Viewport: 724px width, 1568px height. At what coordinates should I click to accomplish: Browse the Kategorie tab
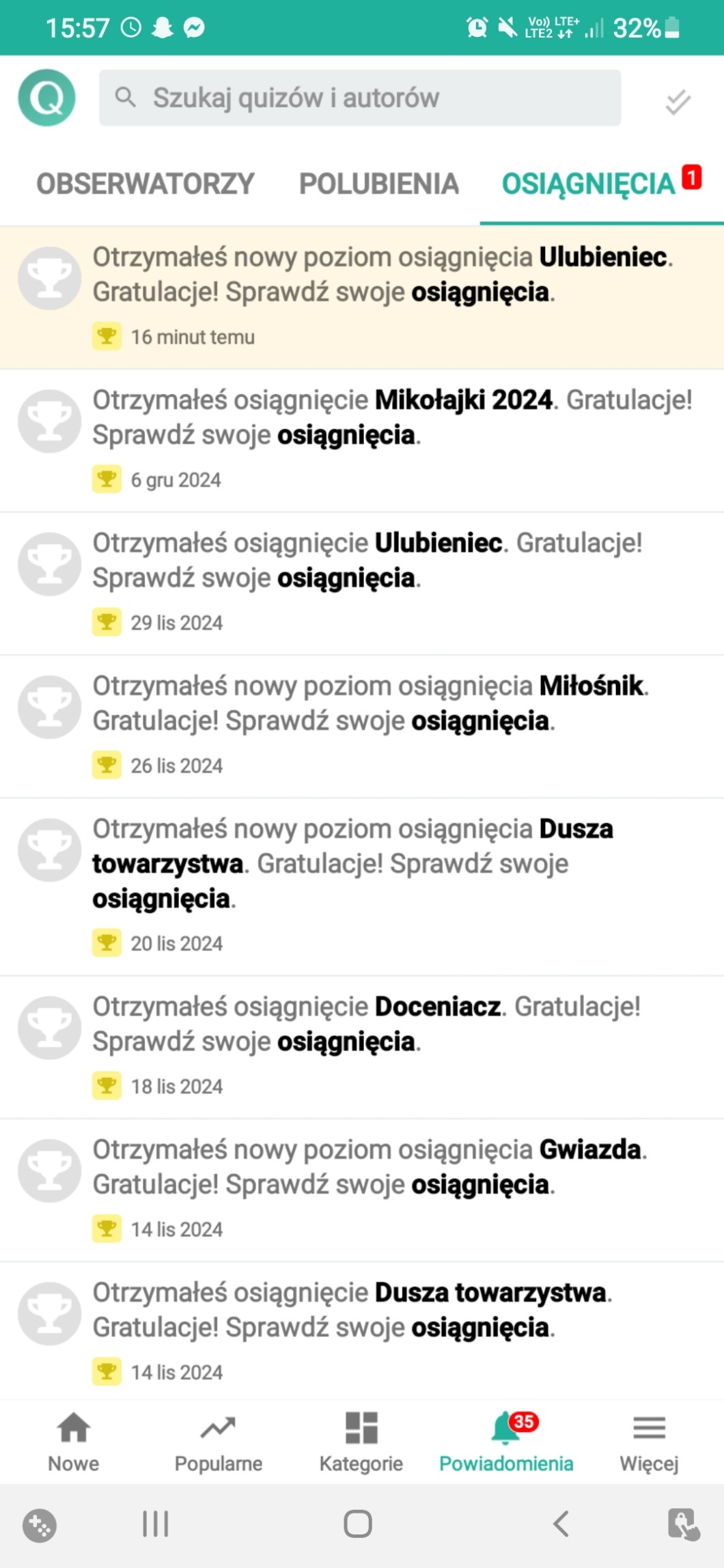coord(361,1441)
